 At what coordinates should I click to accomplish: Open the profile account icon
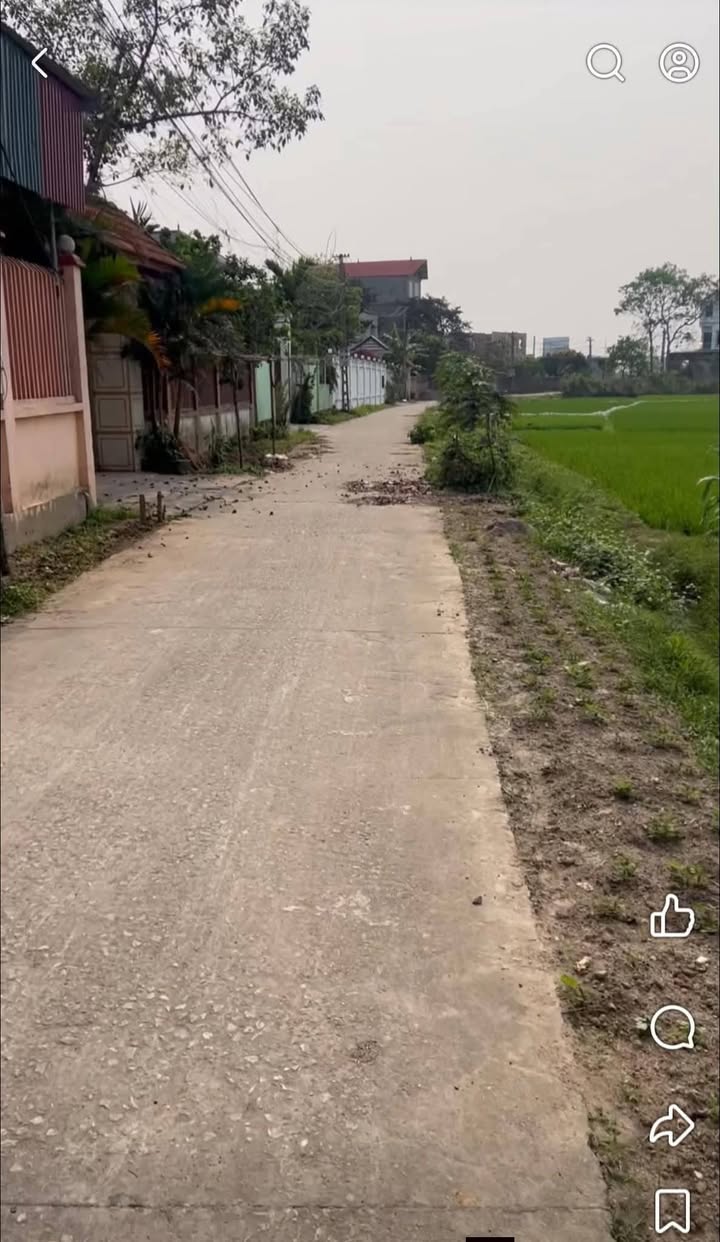679,62
